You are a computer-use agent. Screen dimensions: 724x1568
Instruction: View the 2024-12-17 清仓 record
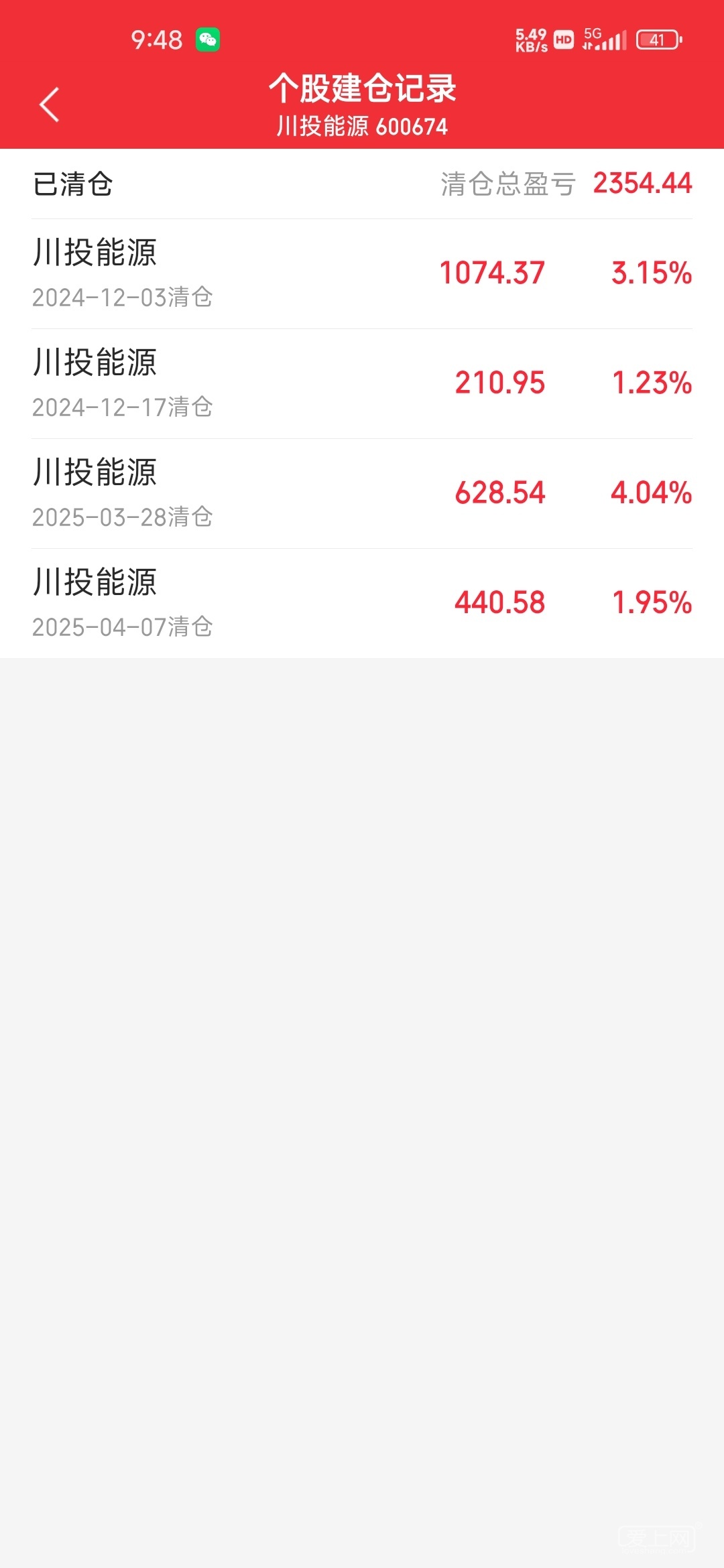coord(362,383)
